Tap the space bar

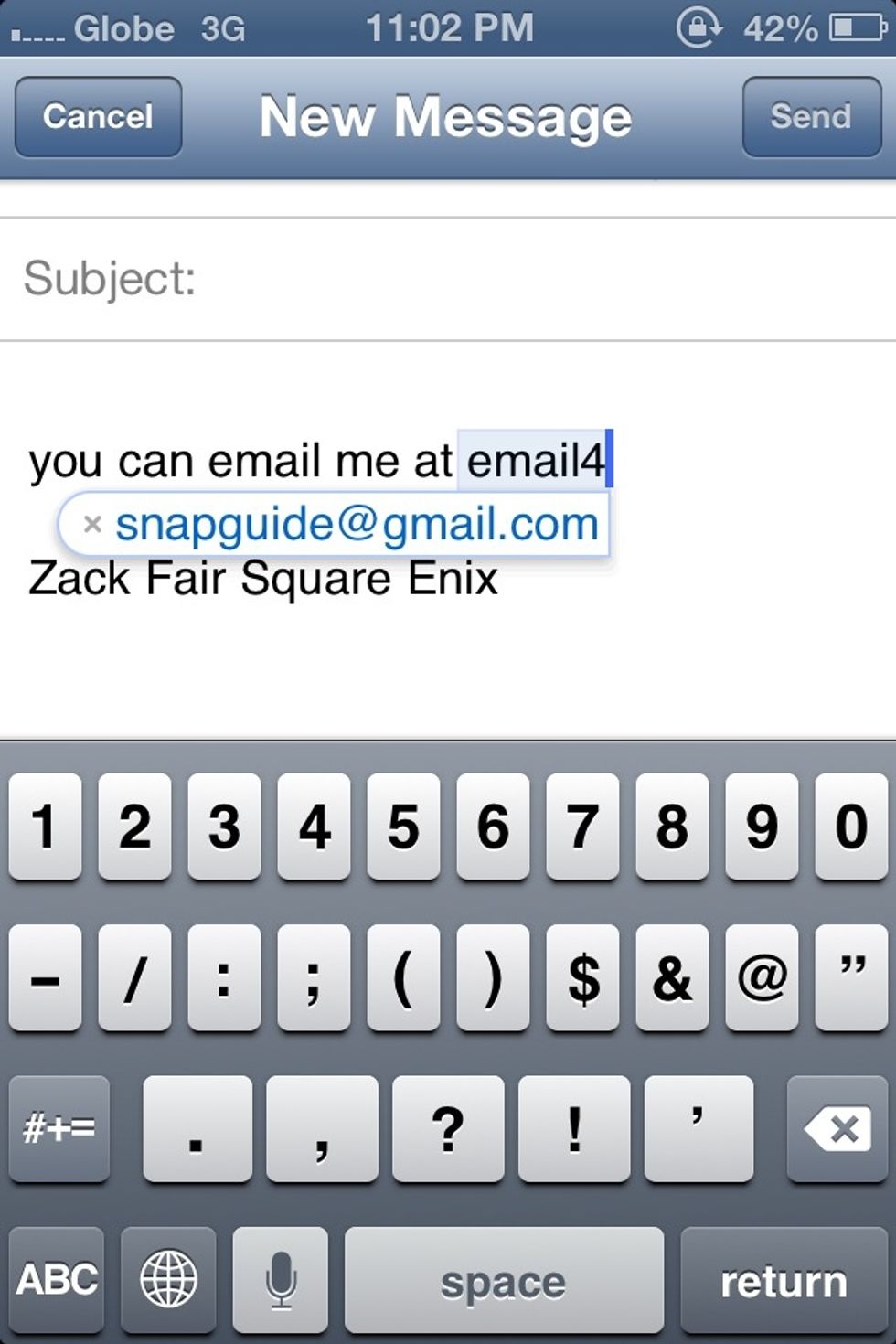pos(504,1279)
